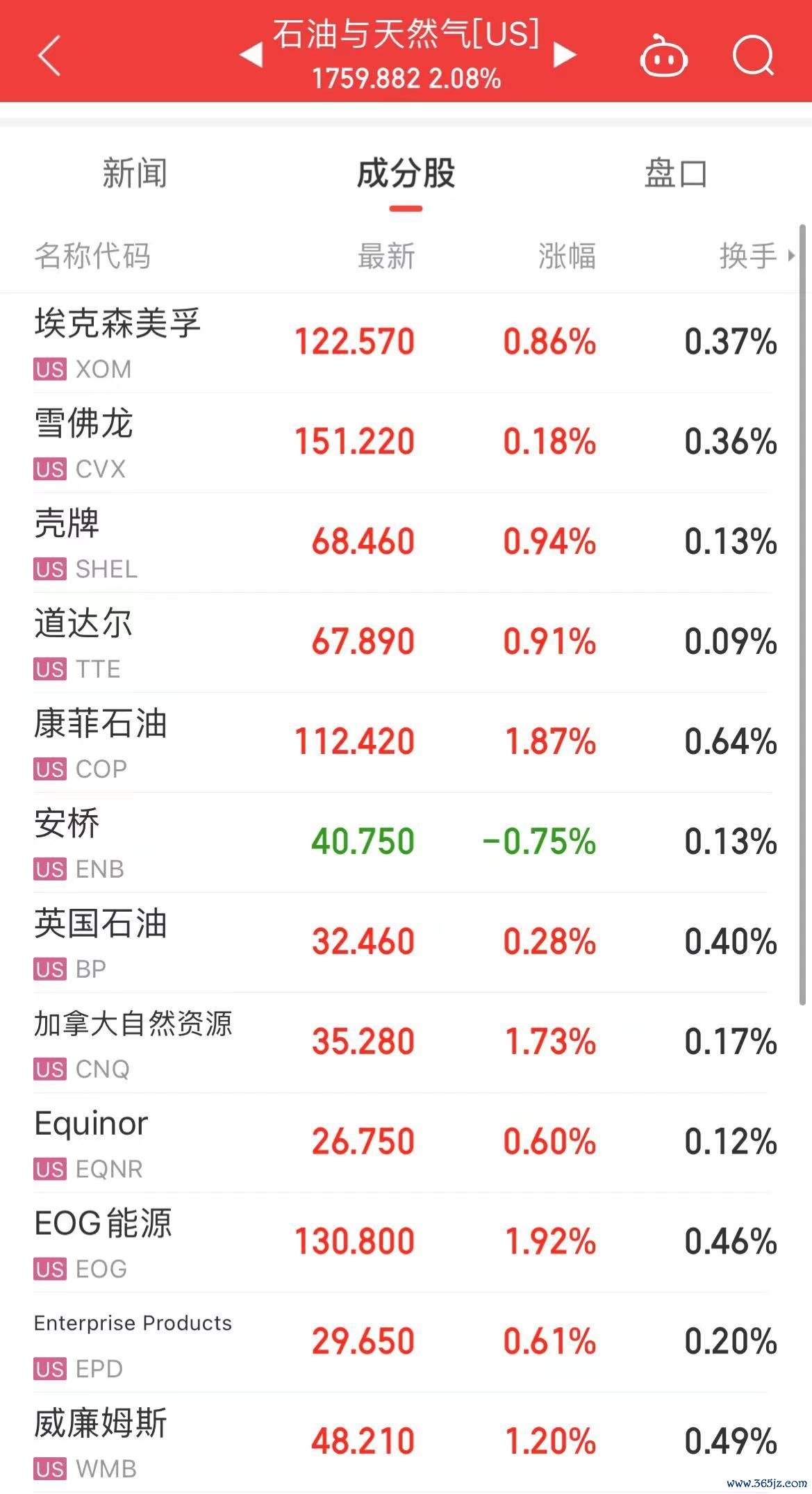Viewport: 812px width, 1494px height.
Task: Go back using the header arrow
Action: coord(49,54)
